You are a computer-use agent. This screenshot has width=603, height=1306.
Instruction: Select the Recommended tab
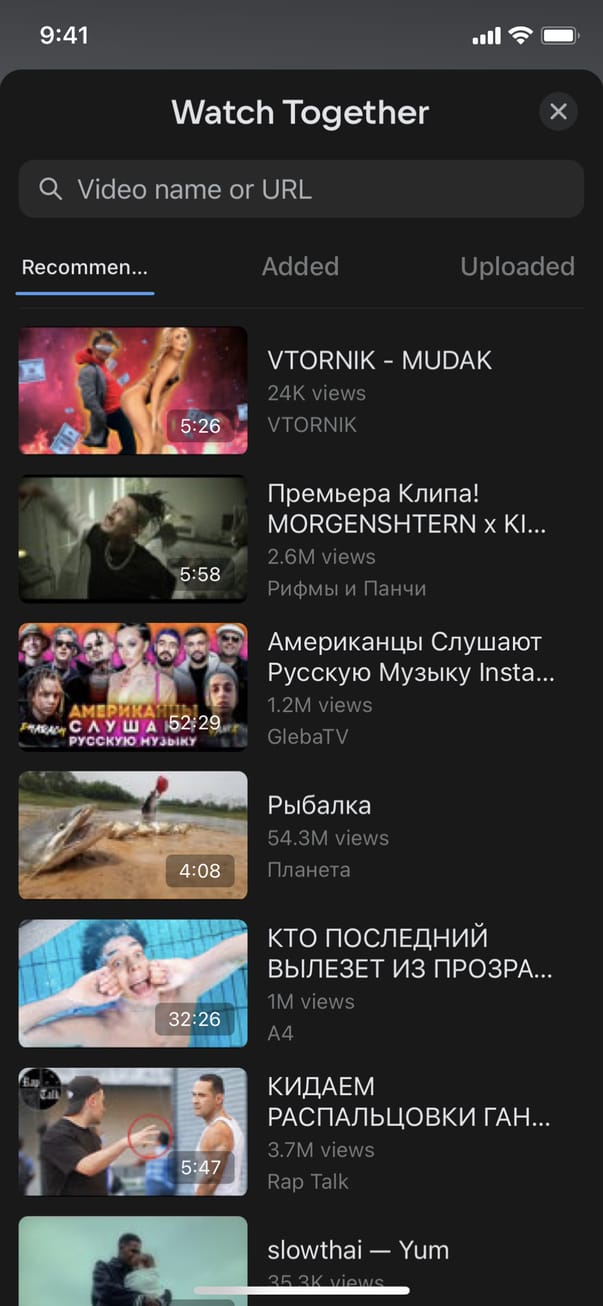pos(85,267)
